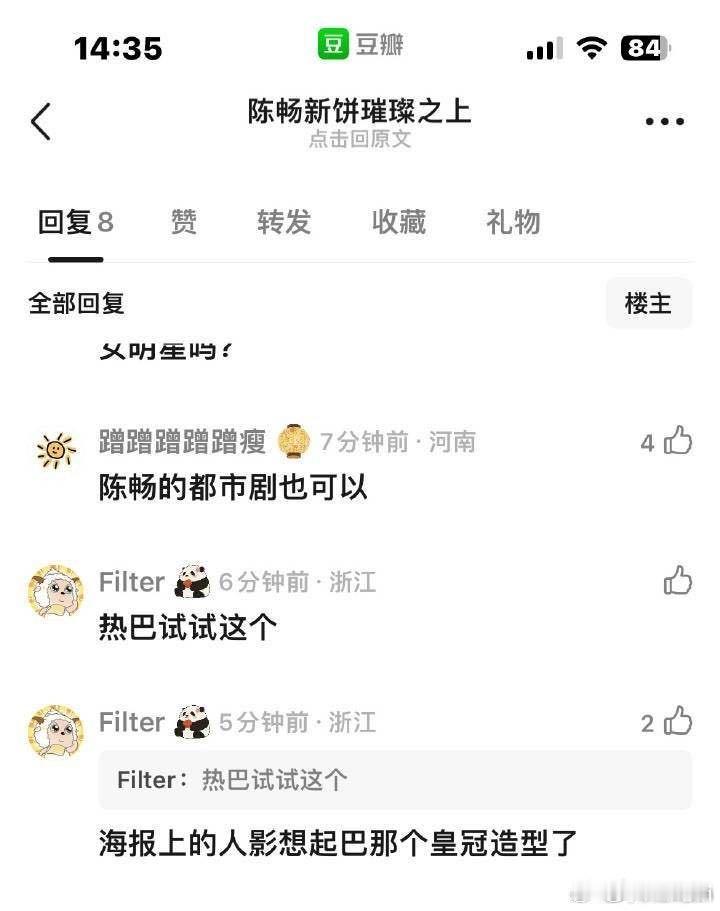Open 蹭蹭蹭蹭蹭瘦's sun avatar profile
The height and width of the screenshot is (911, 720).
pos(56,450)
